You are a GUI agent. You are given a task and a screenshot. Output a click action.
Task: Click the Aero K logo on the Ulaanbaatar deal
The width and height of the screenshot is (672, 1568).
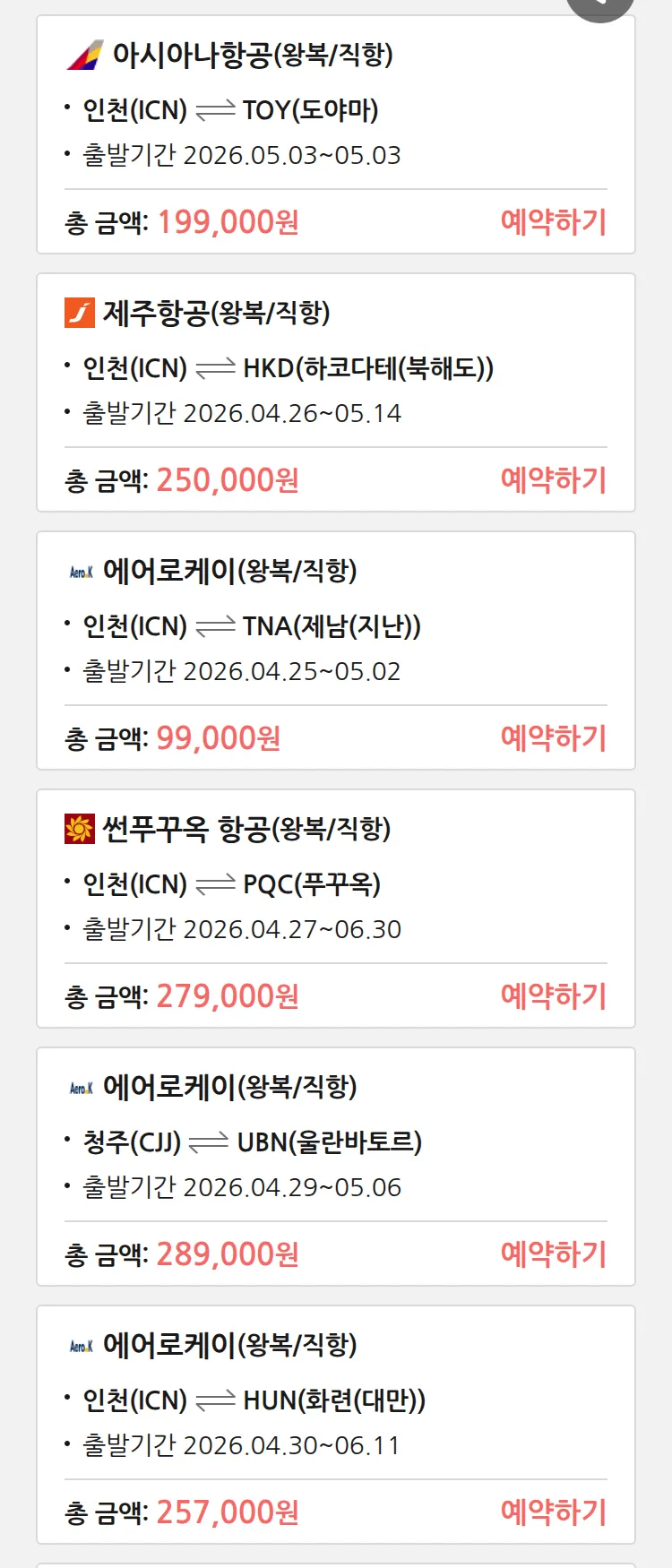point(81,1087)
